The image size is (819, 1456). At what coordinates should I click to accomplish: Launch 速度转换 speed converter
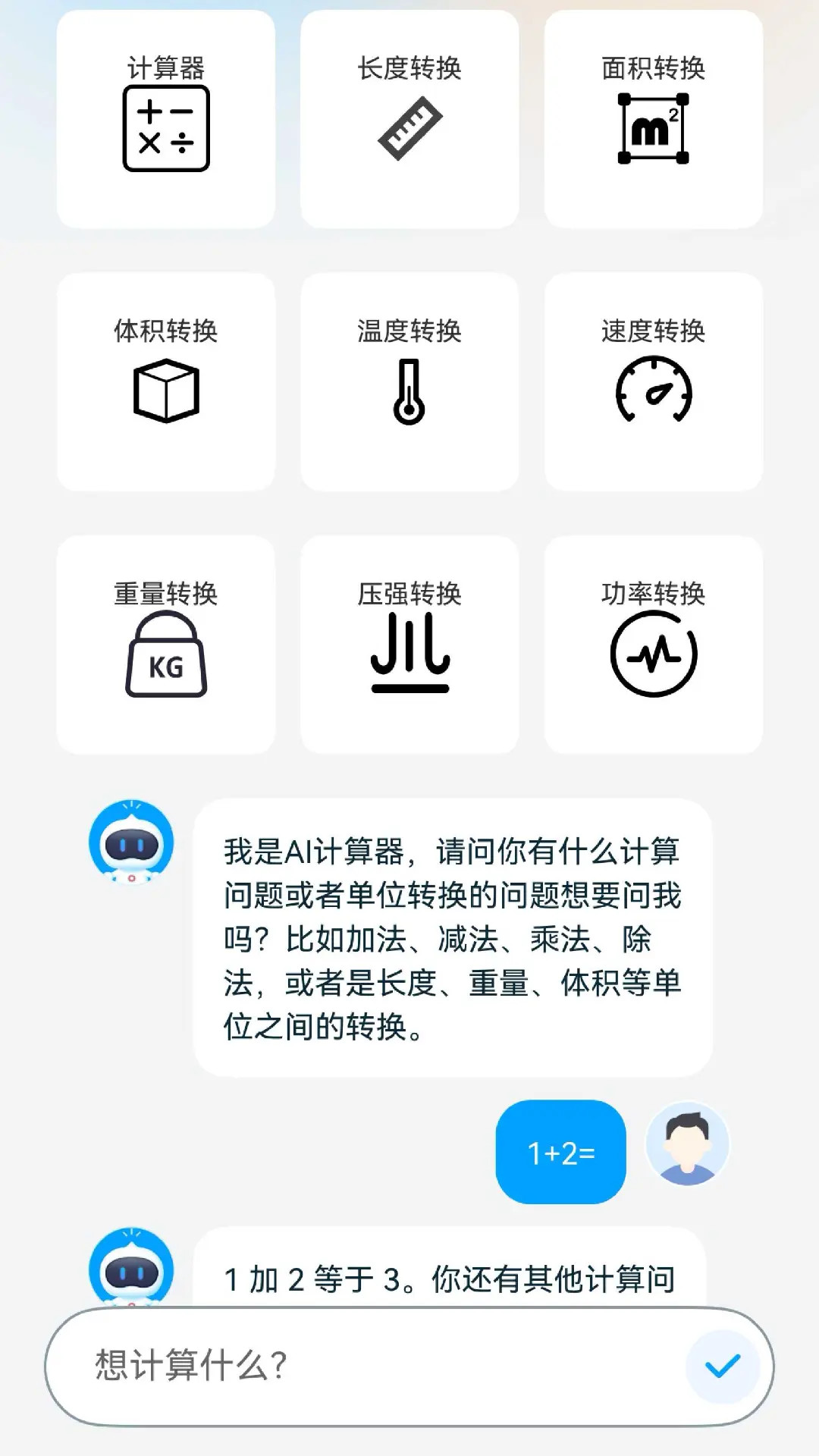[x=653, y=381]
